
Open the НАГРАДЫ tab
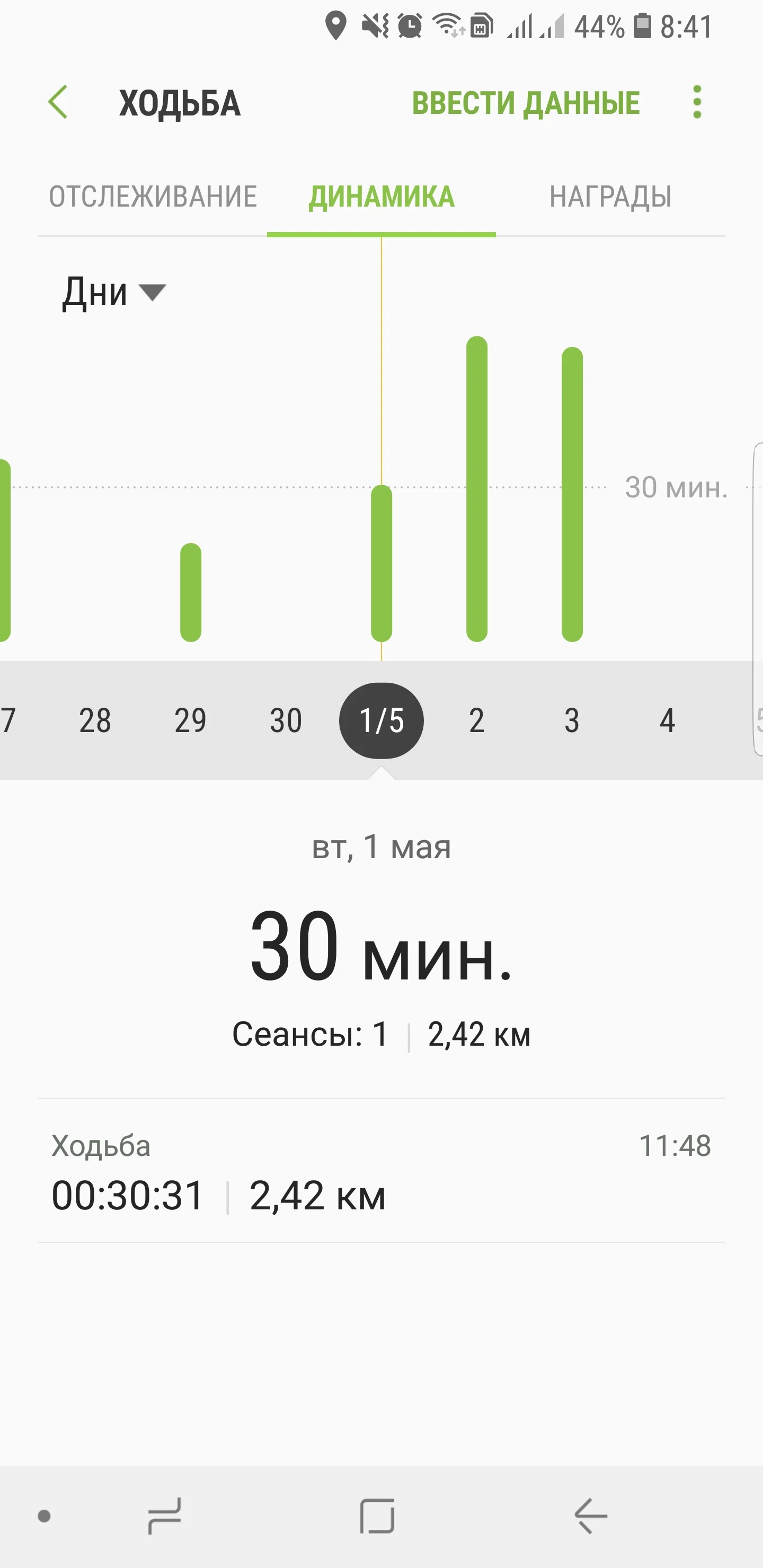(x=610, y=197)
